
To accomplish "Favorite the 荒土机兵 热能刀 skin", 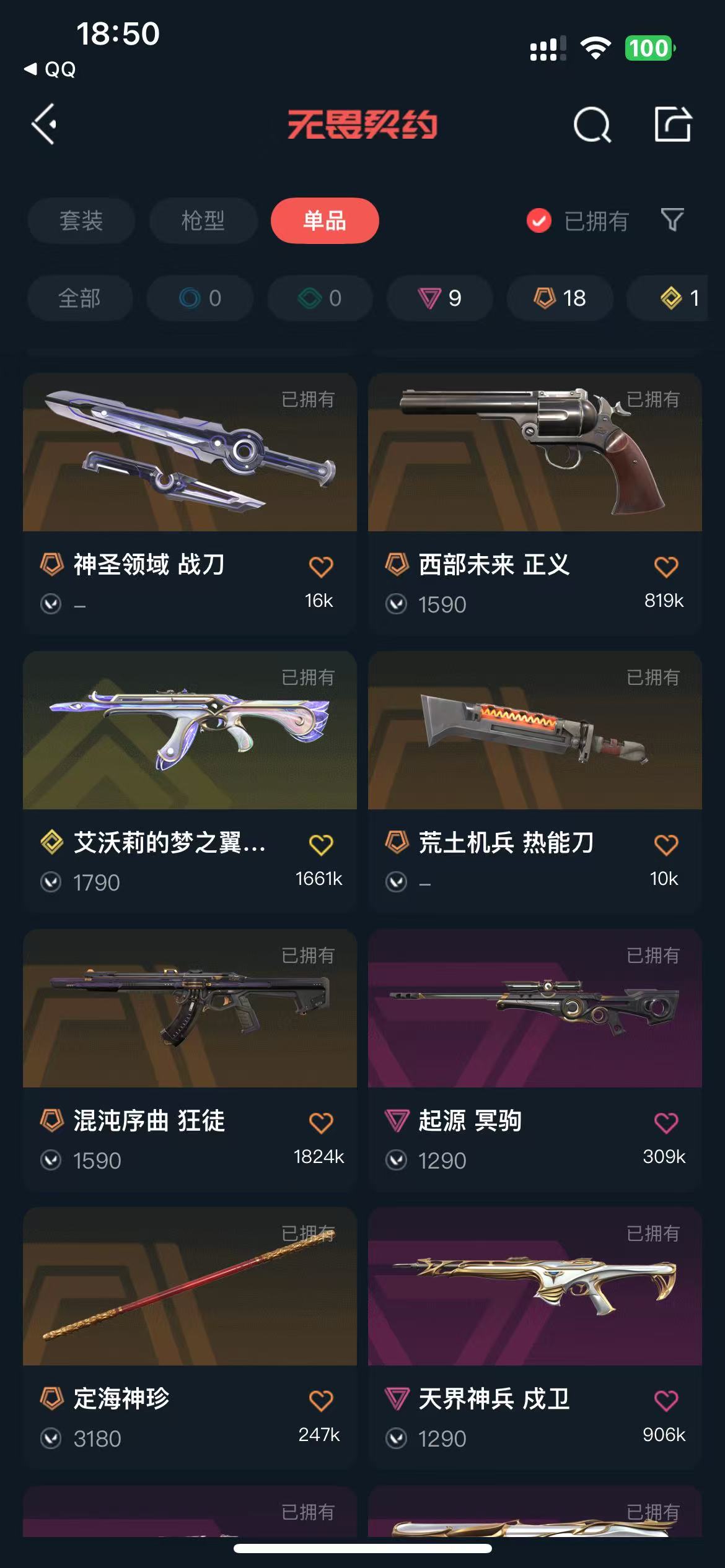I will (x=666, y=844).
